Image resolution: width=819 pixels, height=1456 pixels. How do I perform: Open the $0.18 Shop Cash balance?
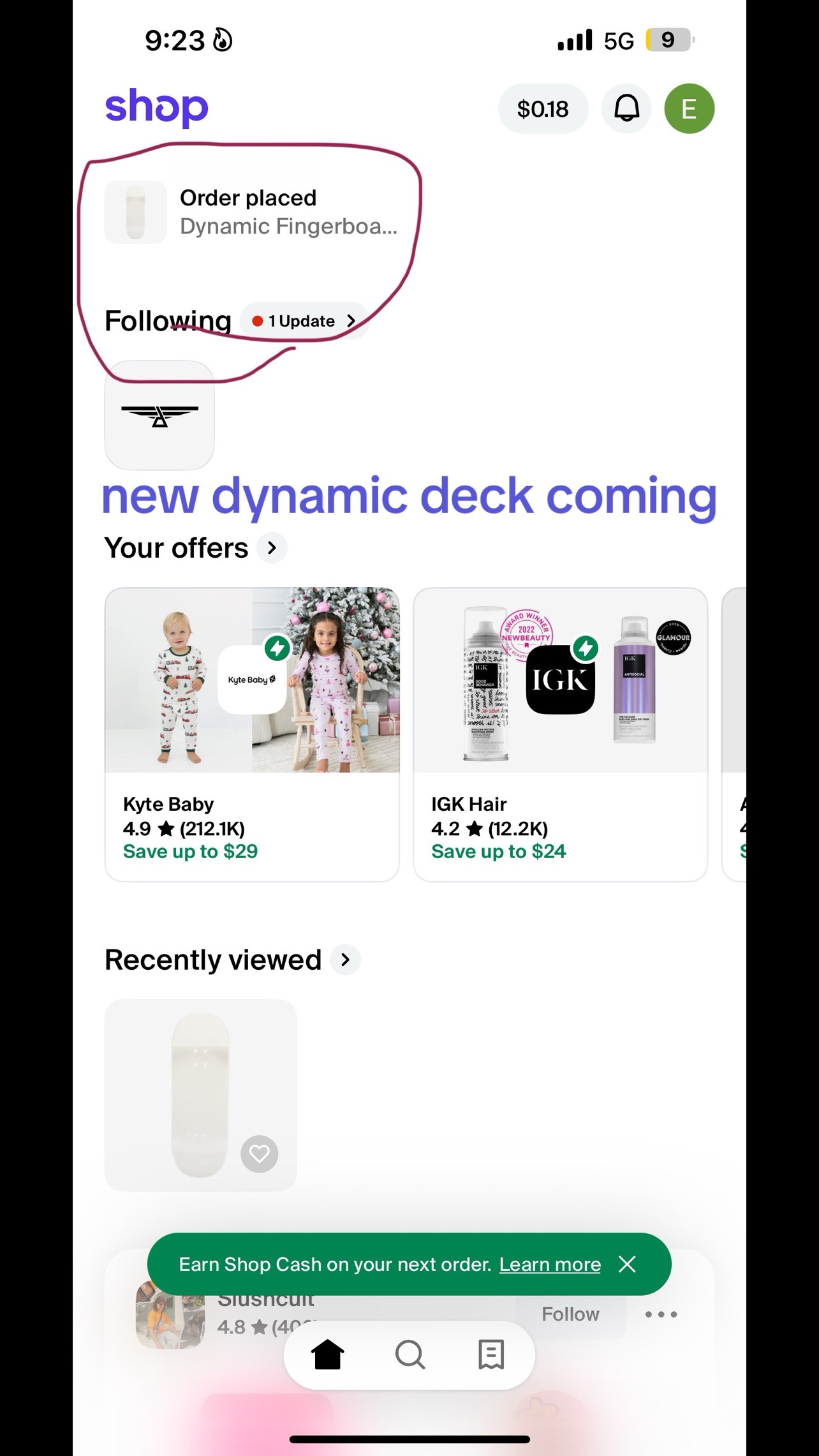(543, 108)
